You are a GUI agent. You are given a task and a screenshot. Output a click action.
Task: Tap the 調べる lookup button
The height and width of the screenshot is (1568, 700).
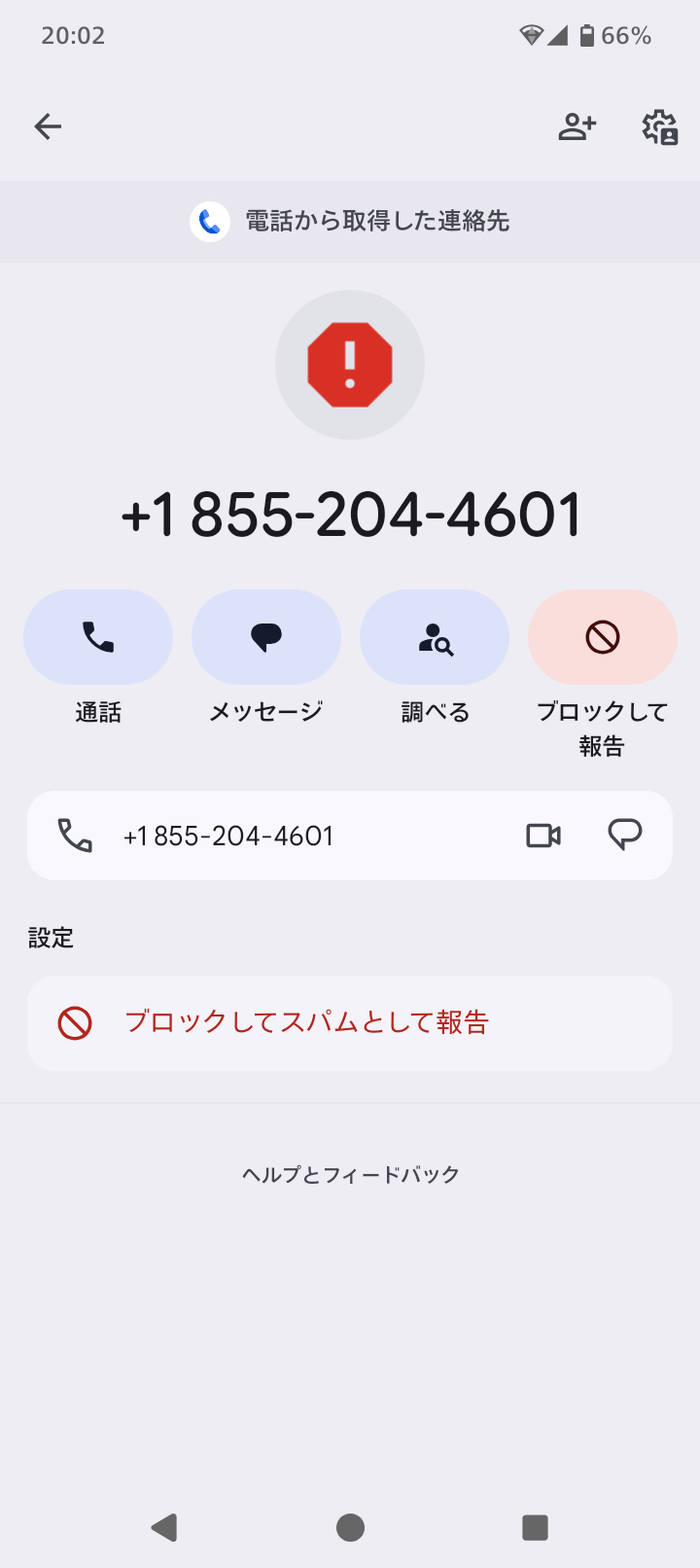pyautogui.click(x=435, y=638)
